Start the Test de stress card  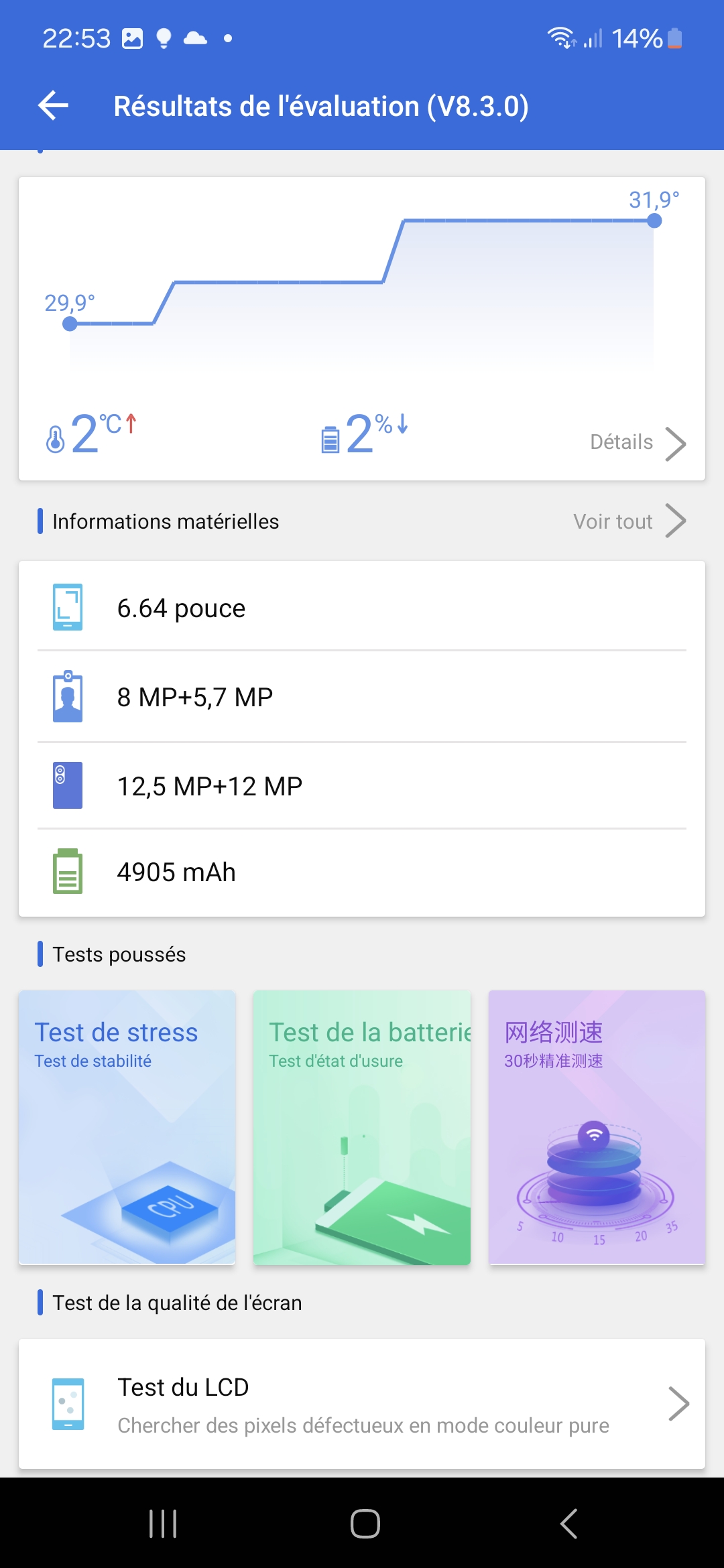(127, 1127)
